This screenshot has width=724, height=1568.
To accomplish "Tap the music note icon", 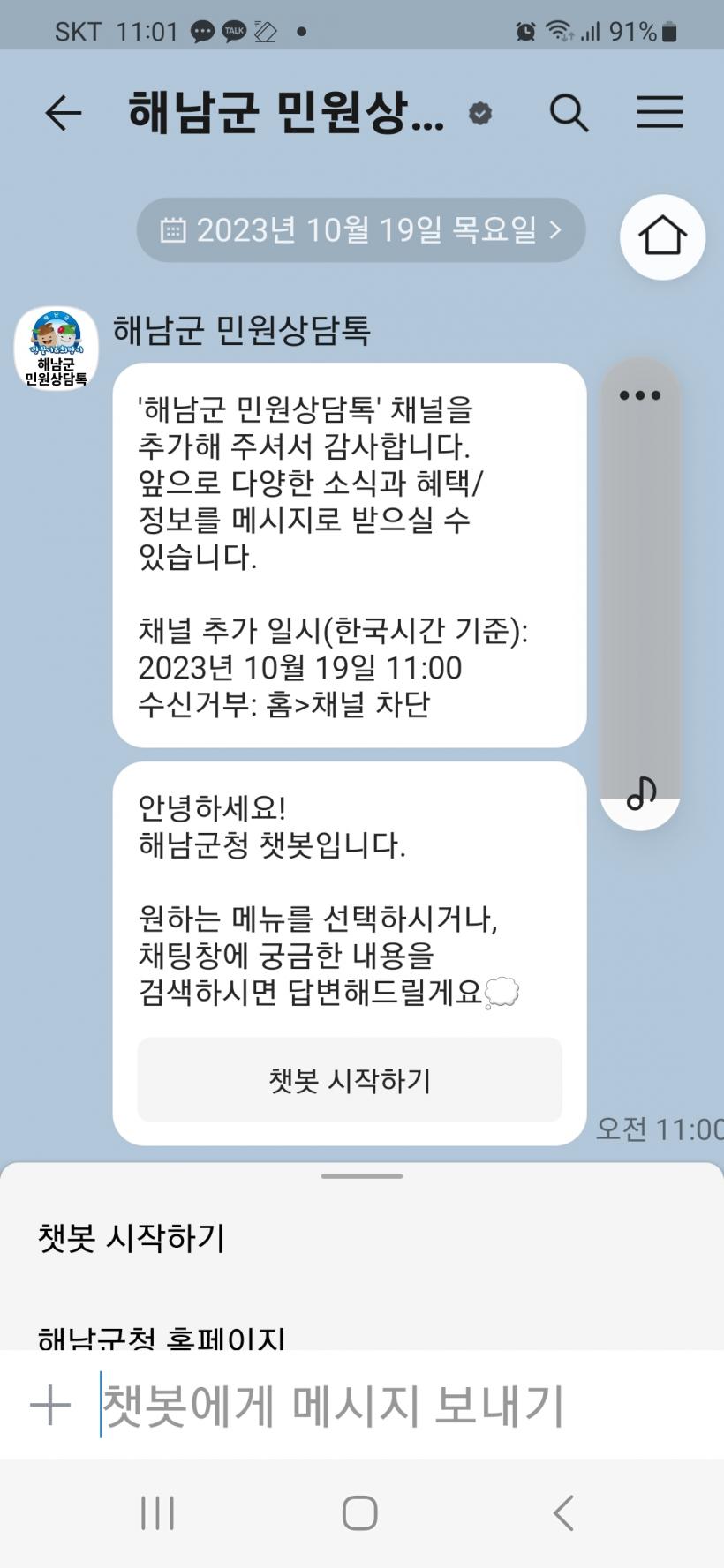I will 641,793.
